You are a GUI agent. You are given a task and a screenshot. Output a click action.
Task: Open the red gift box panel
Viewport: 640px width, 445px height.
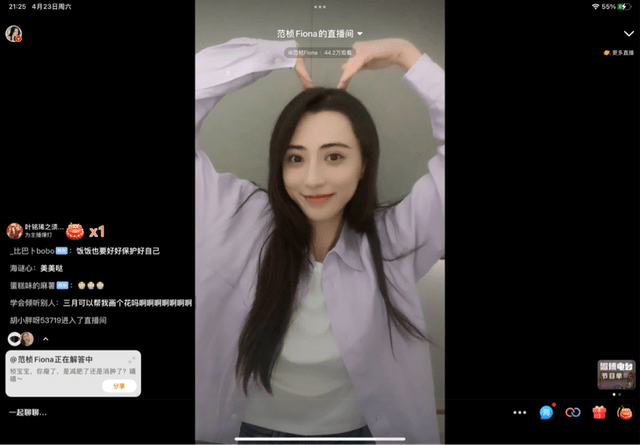coord(599,412)
